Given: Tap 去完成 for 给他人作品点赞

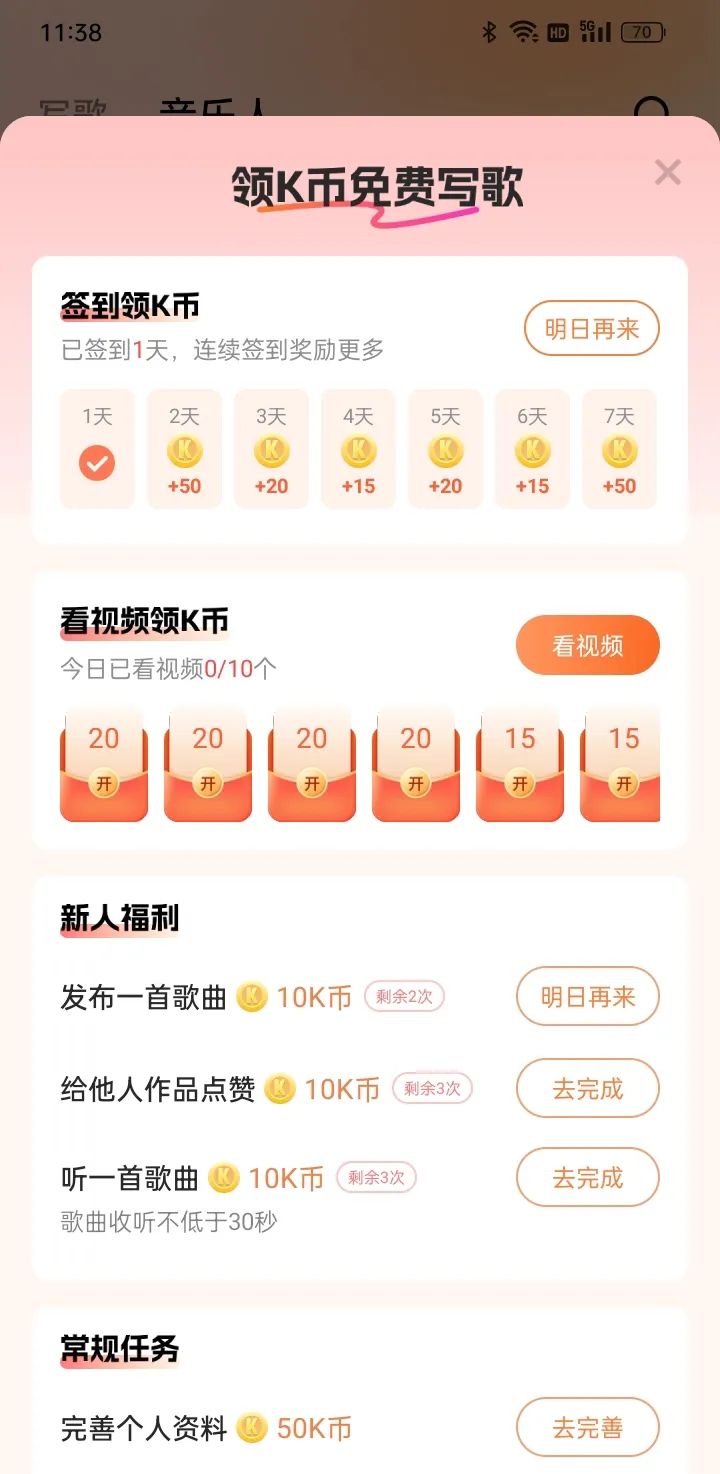Looking at the screenshot, I should (588, 1088).
